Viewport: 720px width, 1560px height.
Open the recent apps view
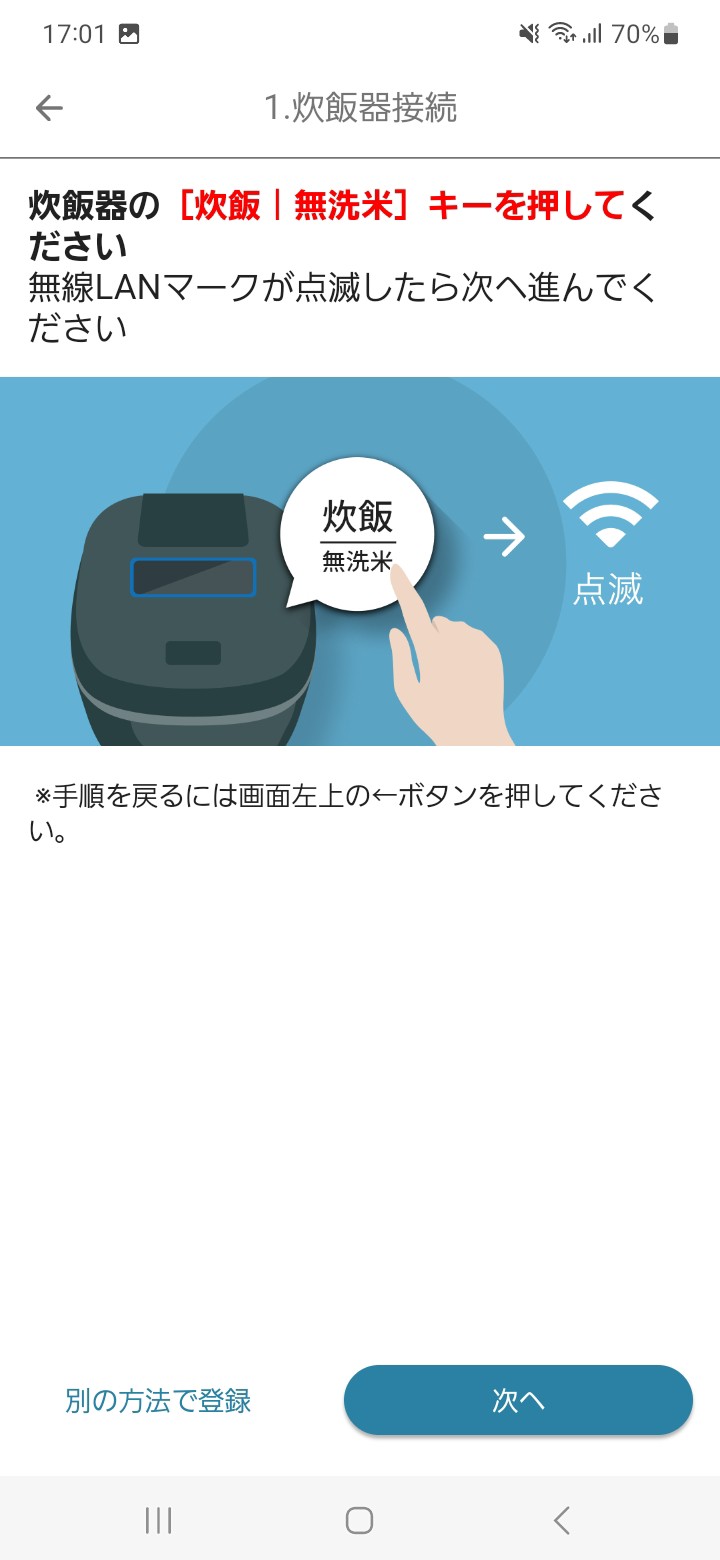click(x=158, y=1520)
